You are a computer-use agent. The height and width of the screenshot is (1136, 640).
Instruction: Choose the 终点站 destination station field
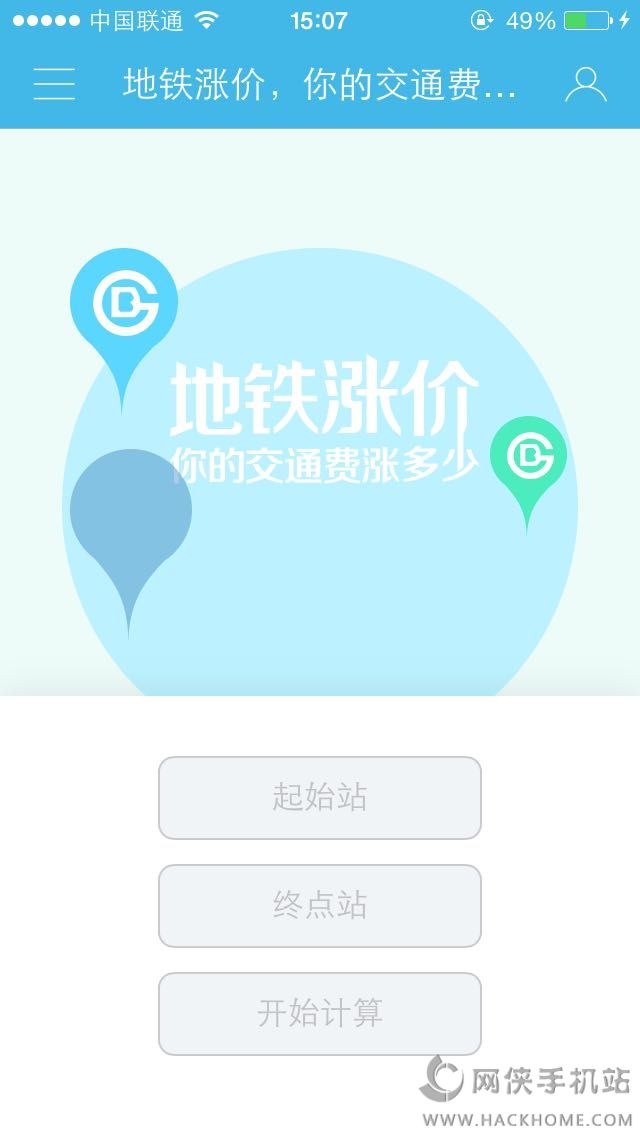click(x=320, y=906)
